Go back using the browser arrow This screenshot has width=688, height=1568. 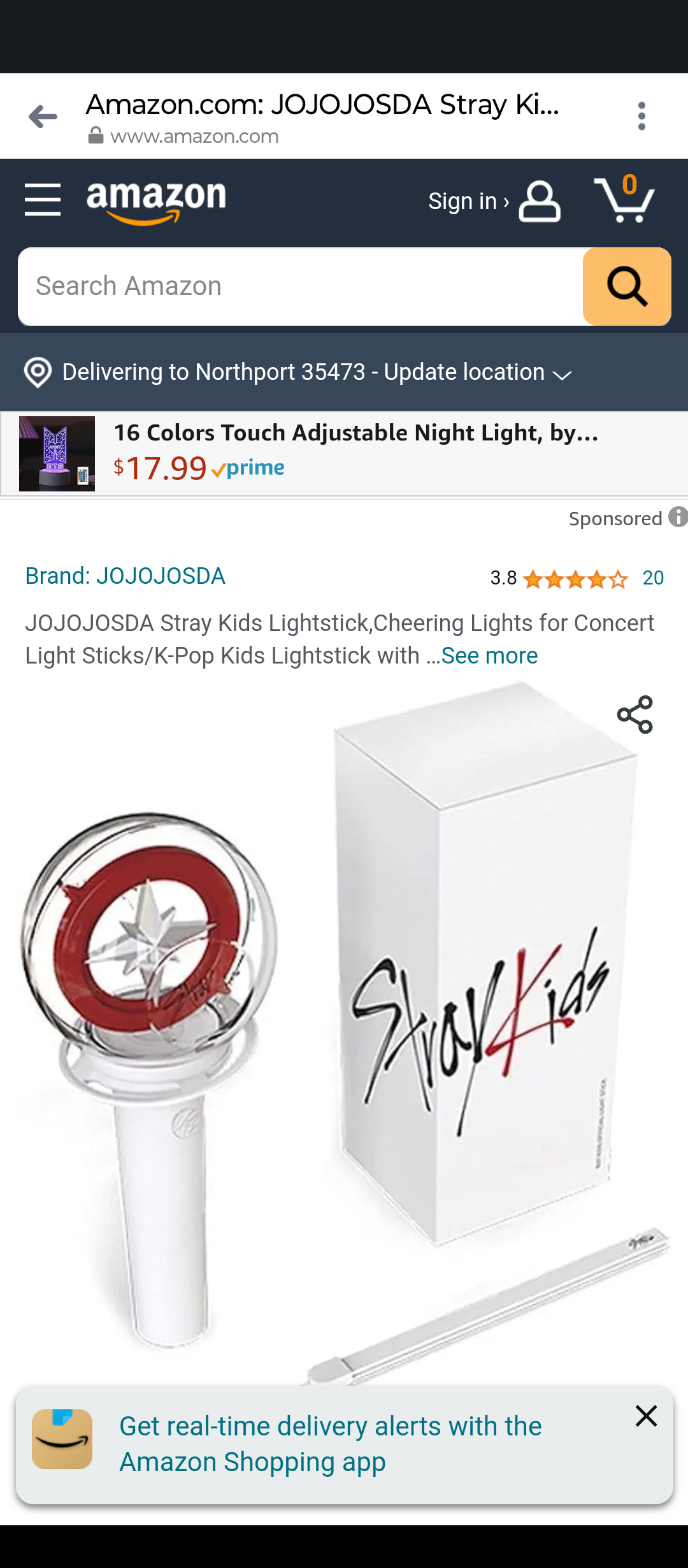(43, 117)
